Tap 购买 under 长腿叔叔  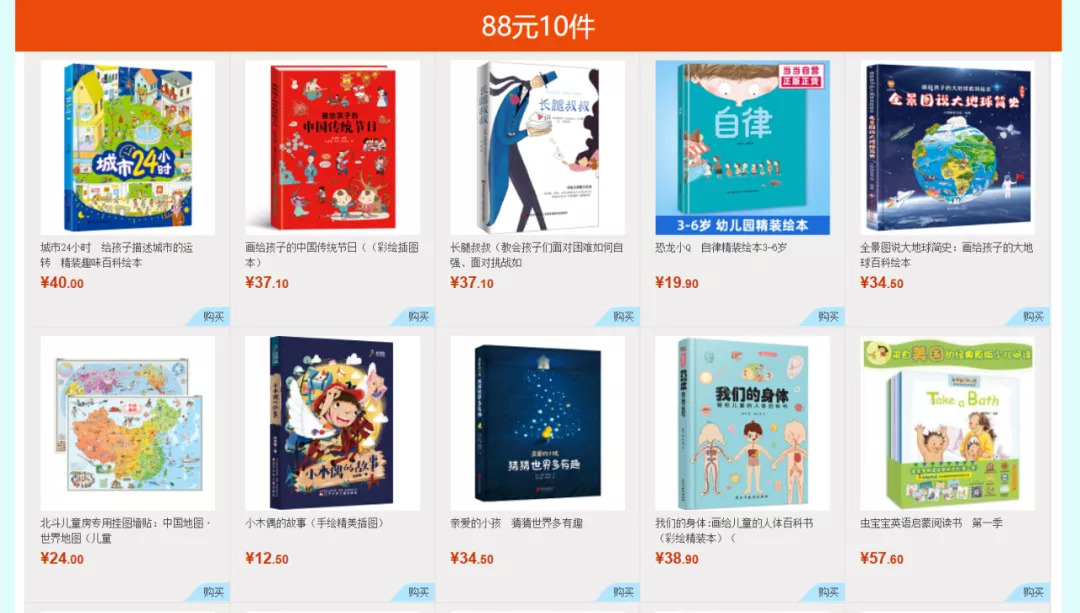click(x=622, y=316)
